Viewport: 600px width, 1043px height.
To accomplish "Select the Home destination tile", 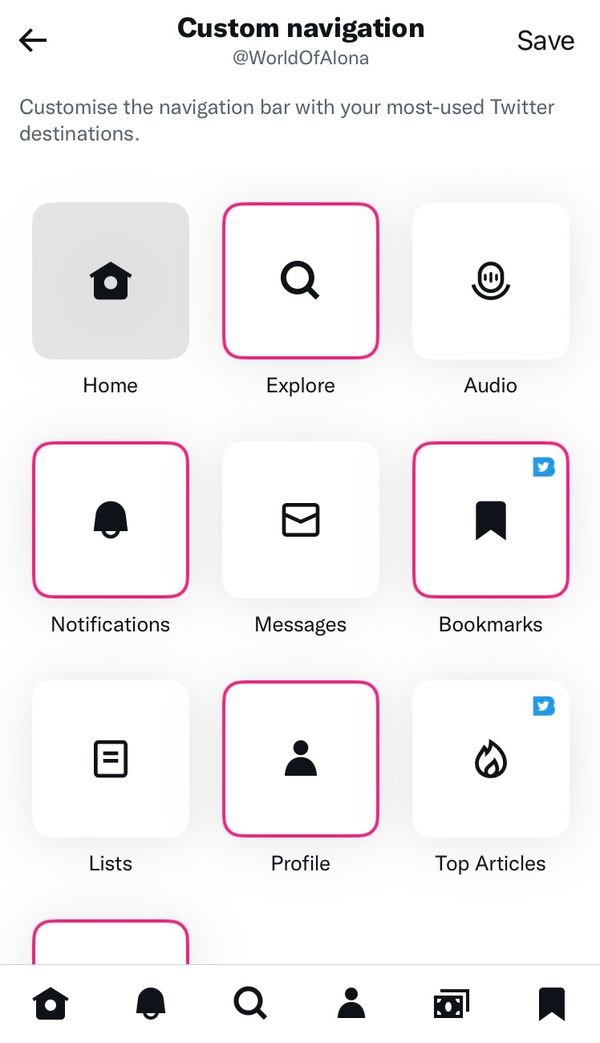I will pyautogui.click(x=110, y=281).
